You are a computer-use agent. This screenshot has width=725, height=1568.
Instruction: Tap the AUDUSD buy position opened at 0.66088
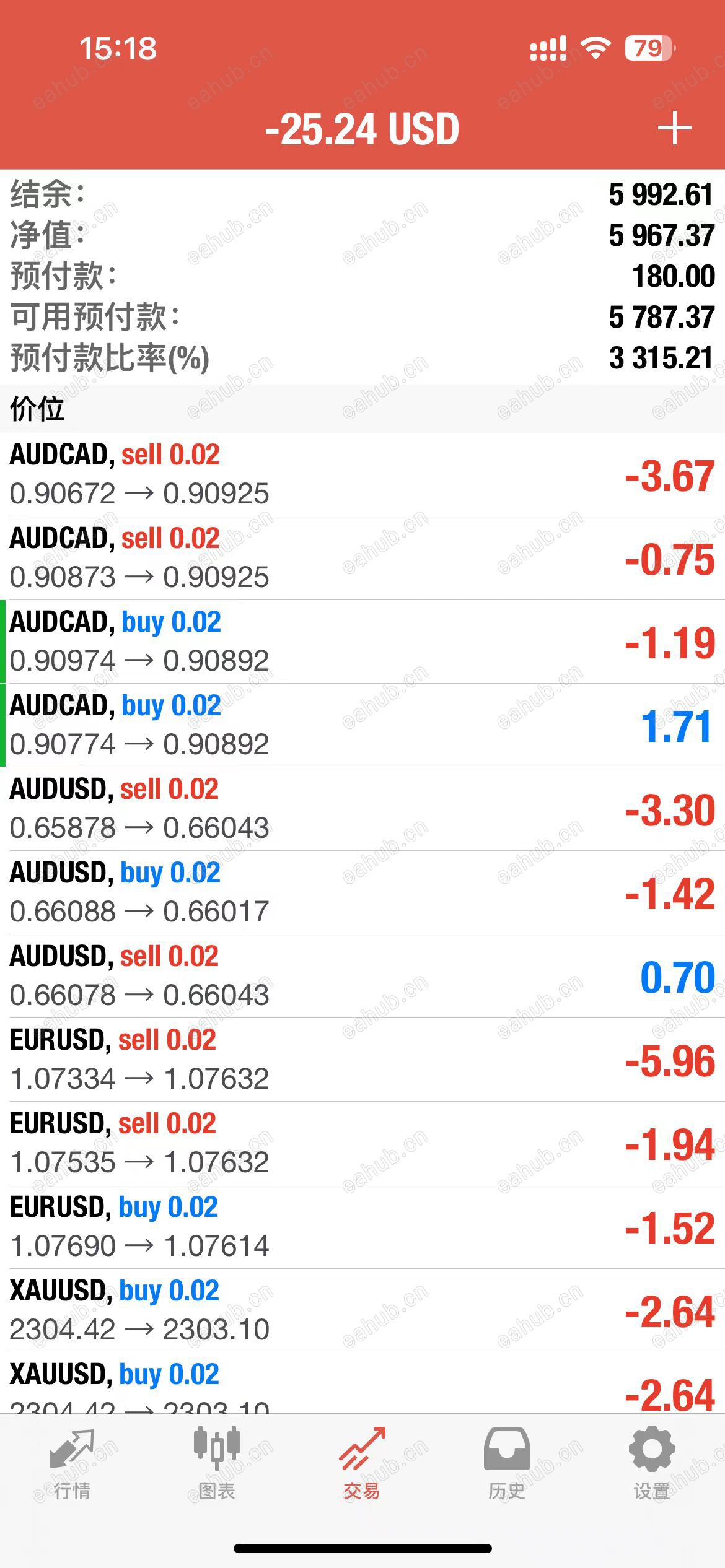point(362,892)
